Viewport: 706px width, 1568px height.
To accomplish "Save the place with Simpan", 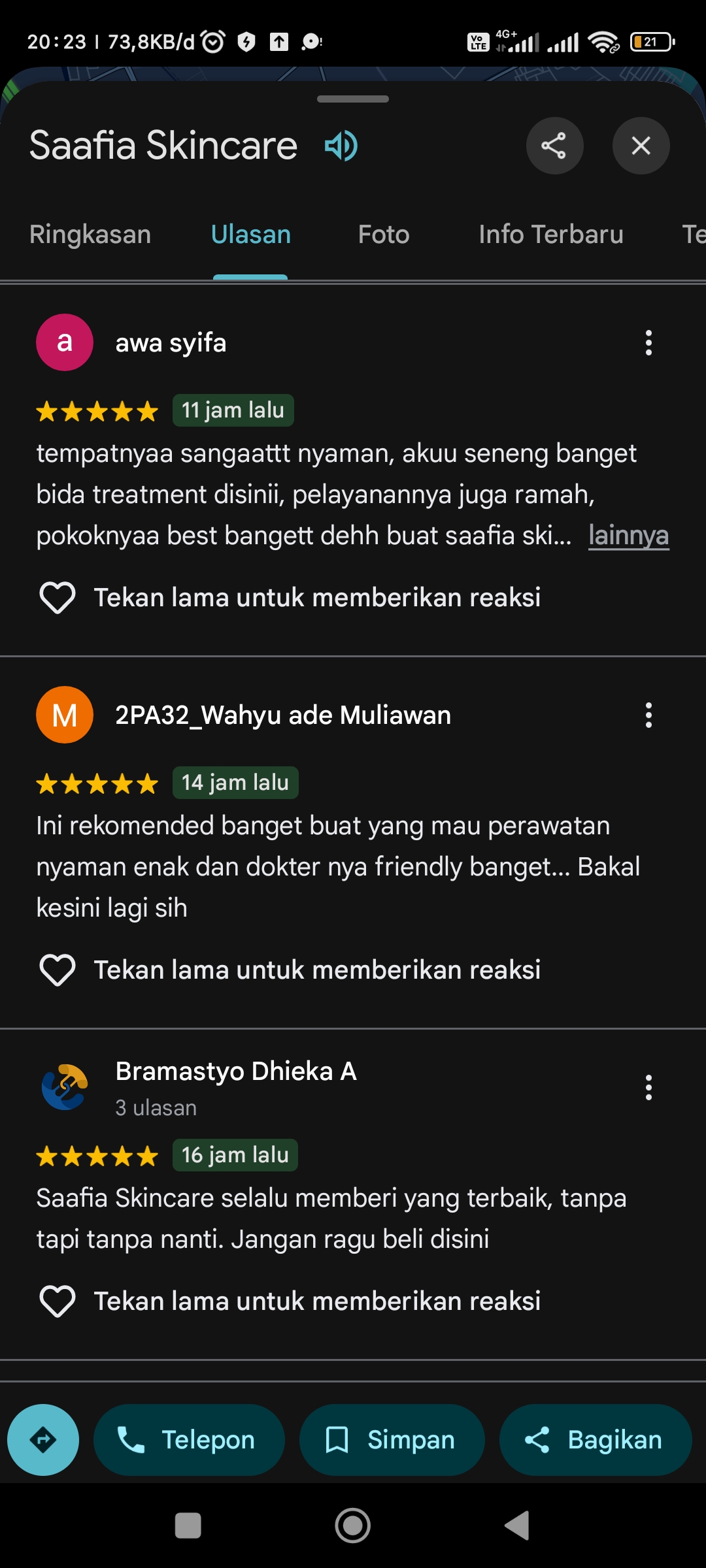I will (392, 1439).
